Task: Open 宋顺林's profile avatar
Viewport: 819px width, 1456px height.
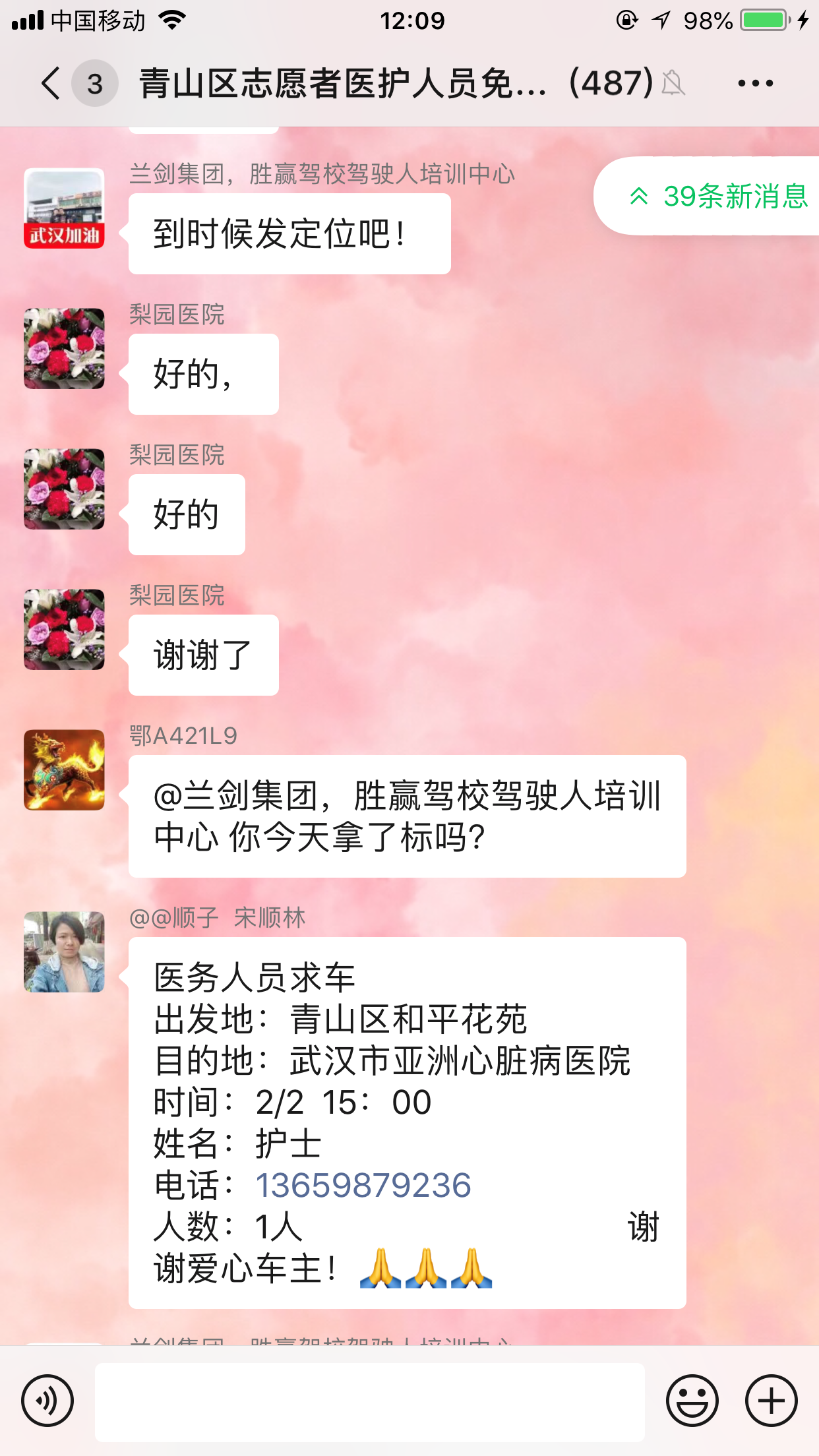Action: pyautogui.click(x=64, y=952)
